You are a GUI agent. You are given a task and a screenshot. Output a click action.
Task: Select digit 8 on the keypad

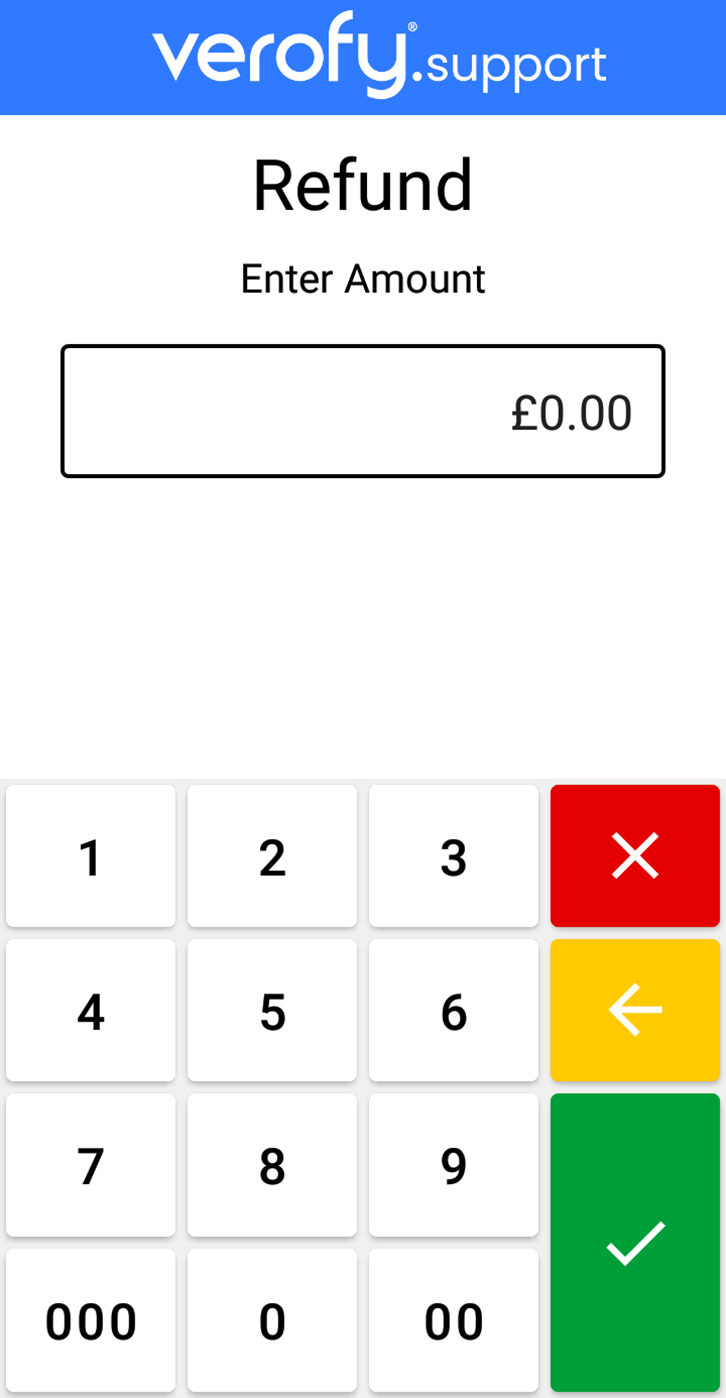[x=272, y=1165]
